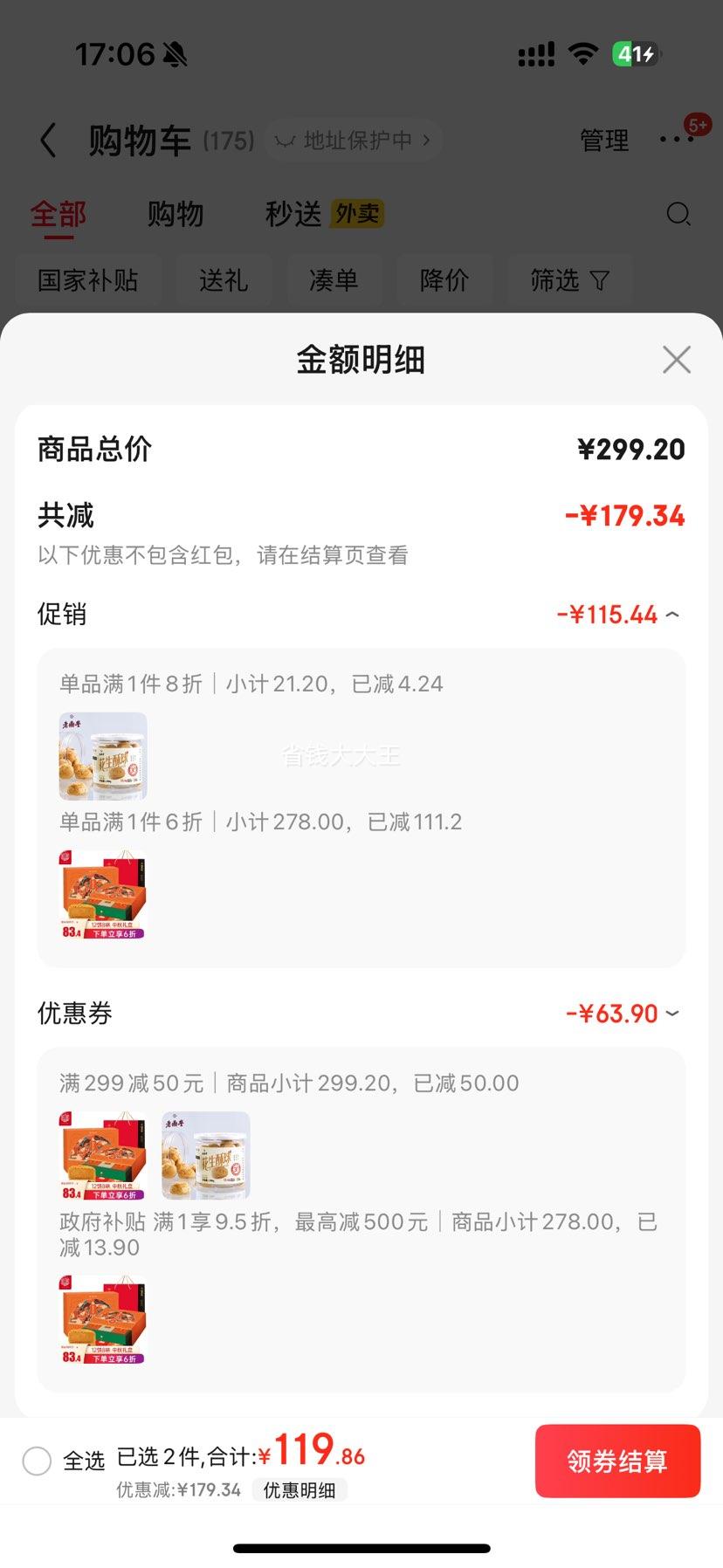Open the 筛选 filter options

(x=569, y=280)
